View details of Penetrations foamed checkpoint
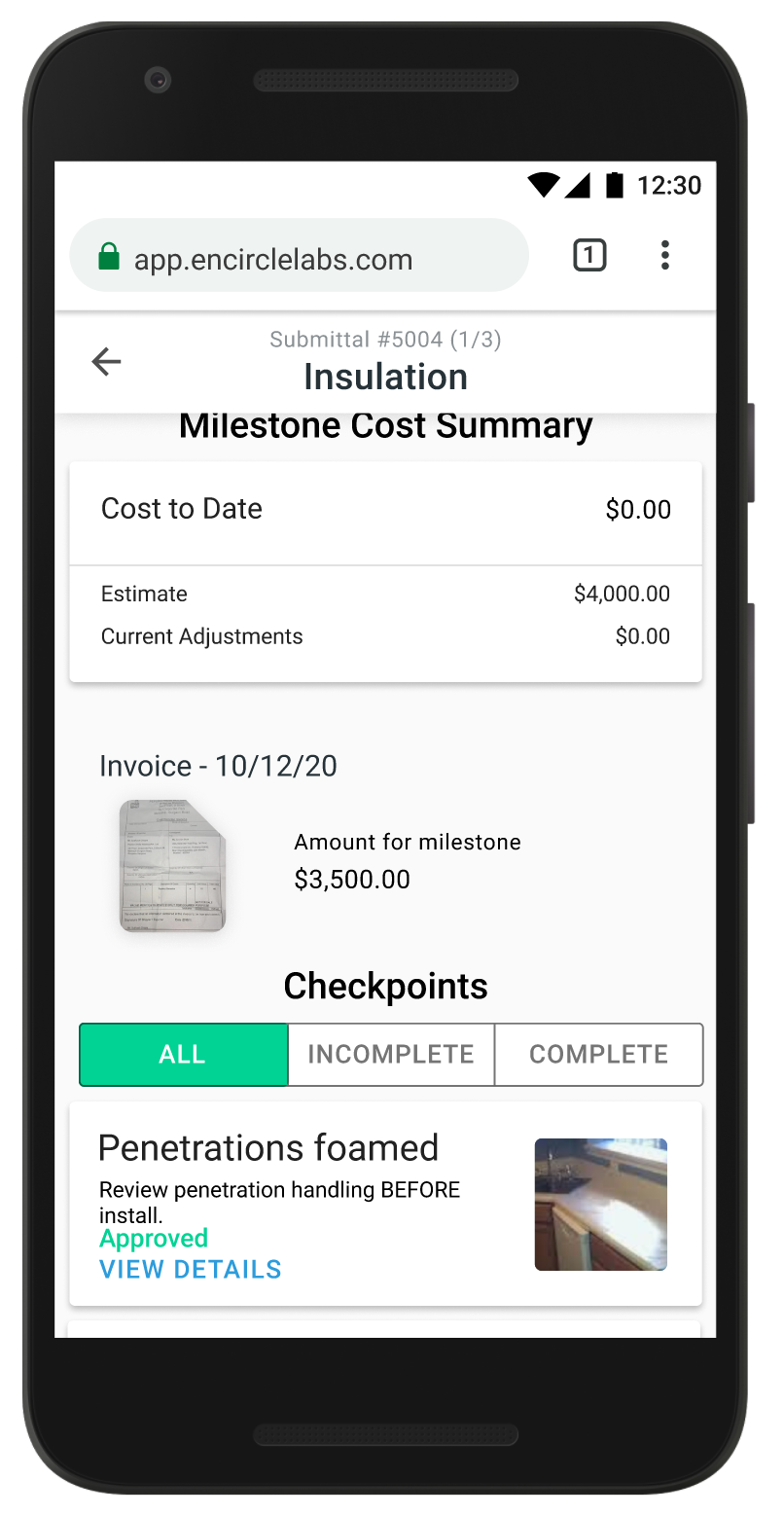784x1516 pixels. click(191, 1269)
